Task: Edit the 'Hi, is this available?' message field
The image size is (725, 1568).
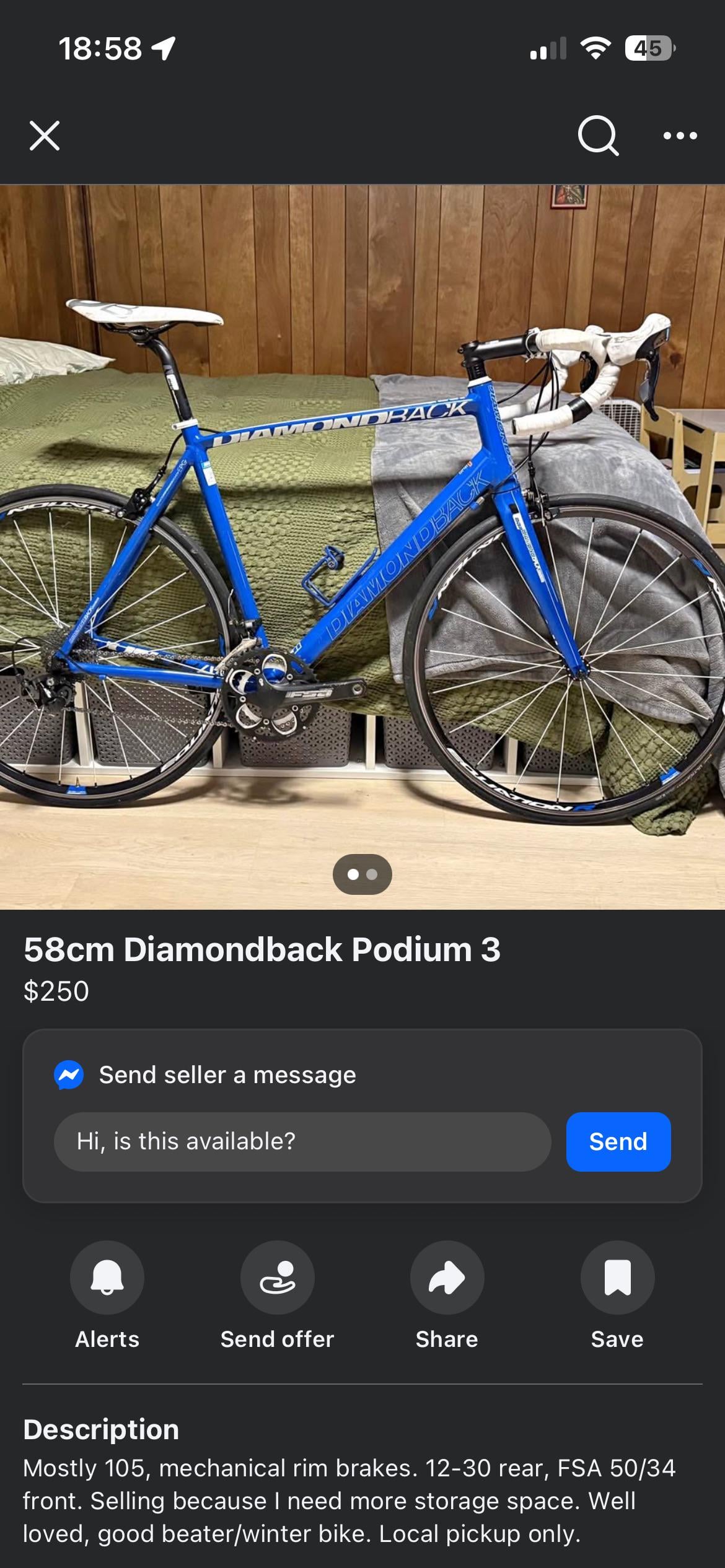Action: tap(302, 1141)
